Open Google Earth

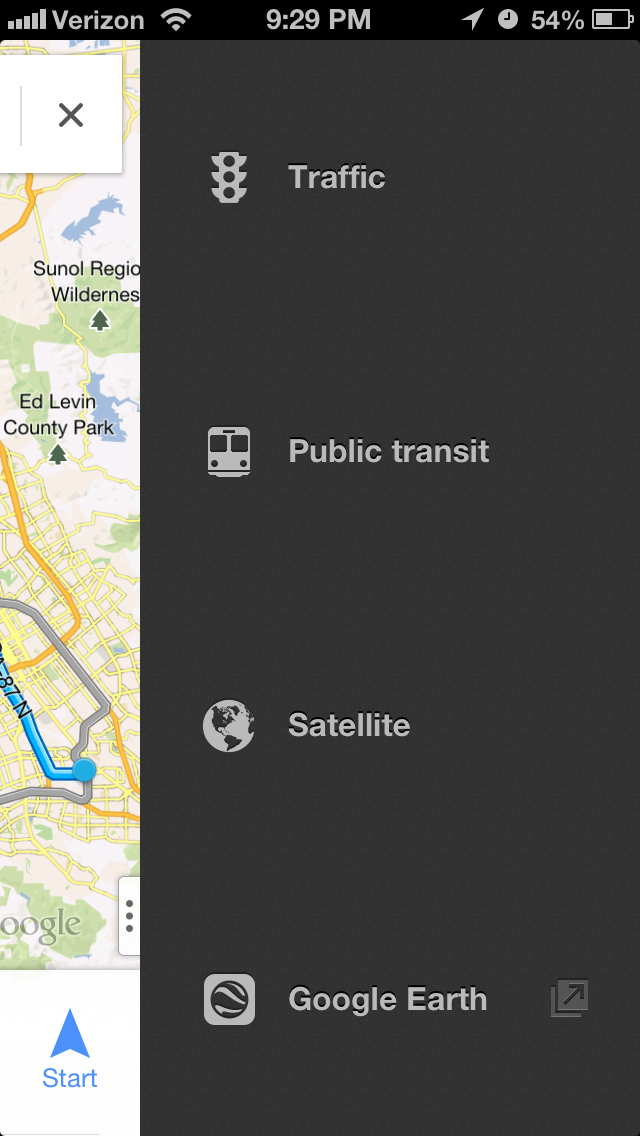click(x=387, y=999)
